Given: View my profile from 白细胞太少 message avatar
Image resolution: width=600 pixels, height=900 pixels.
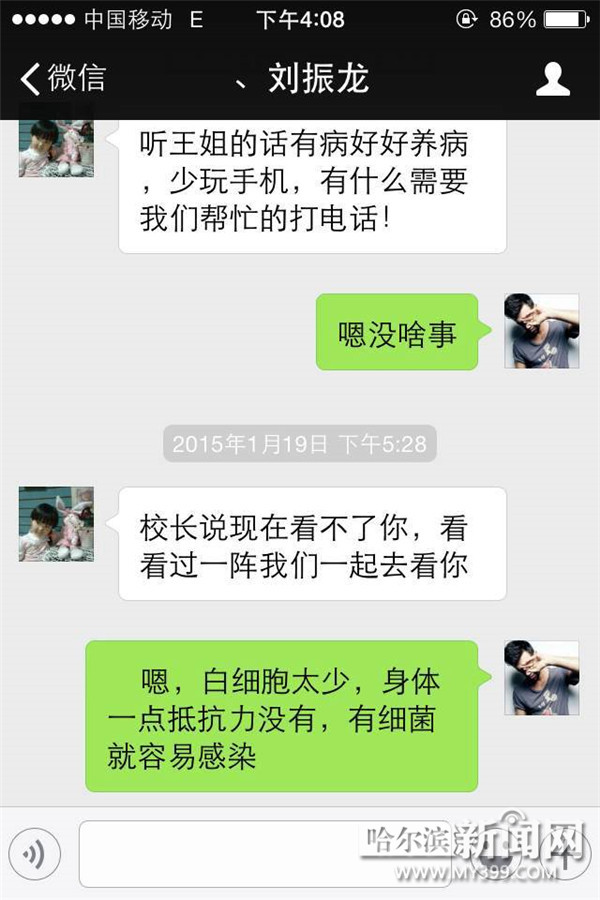Looking at the screenshot, I should coord(541,678).
